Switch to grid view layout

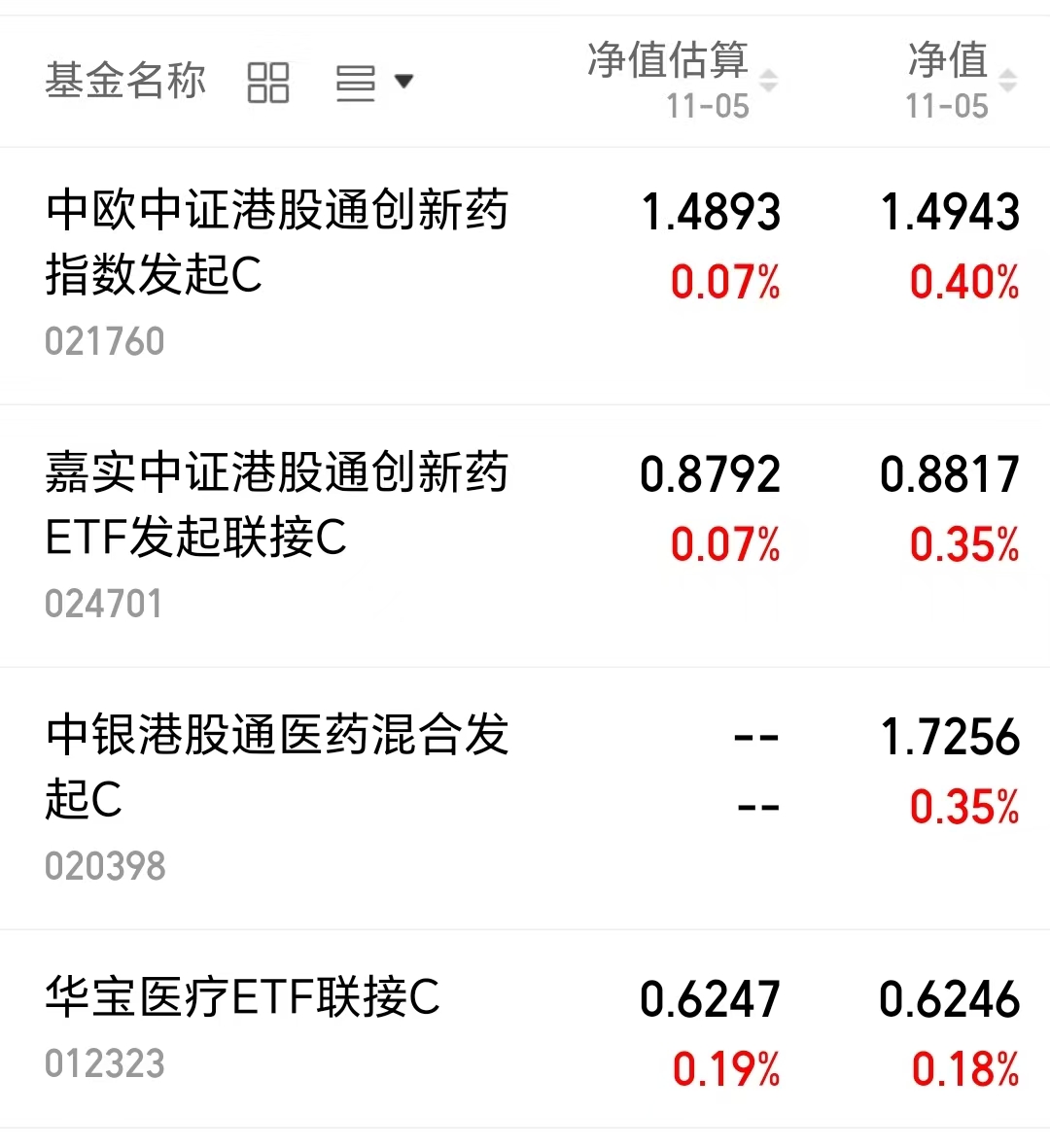(x=268, y=82)
